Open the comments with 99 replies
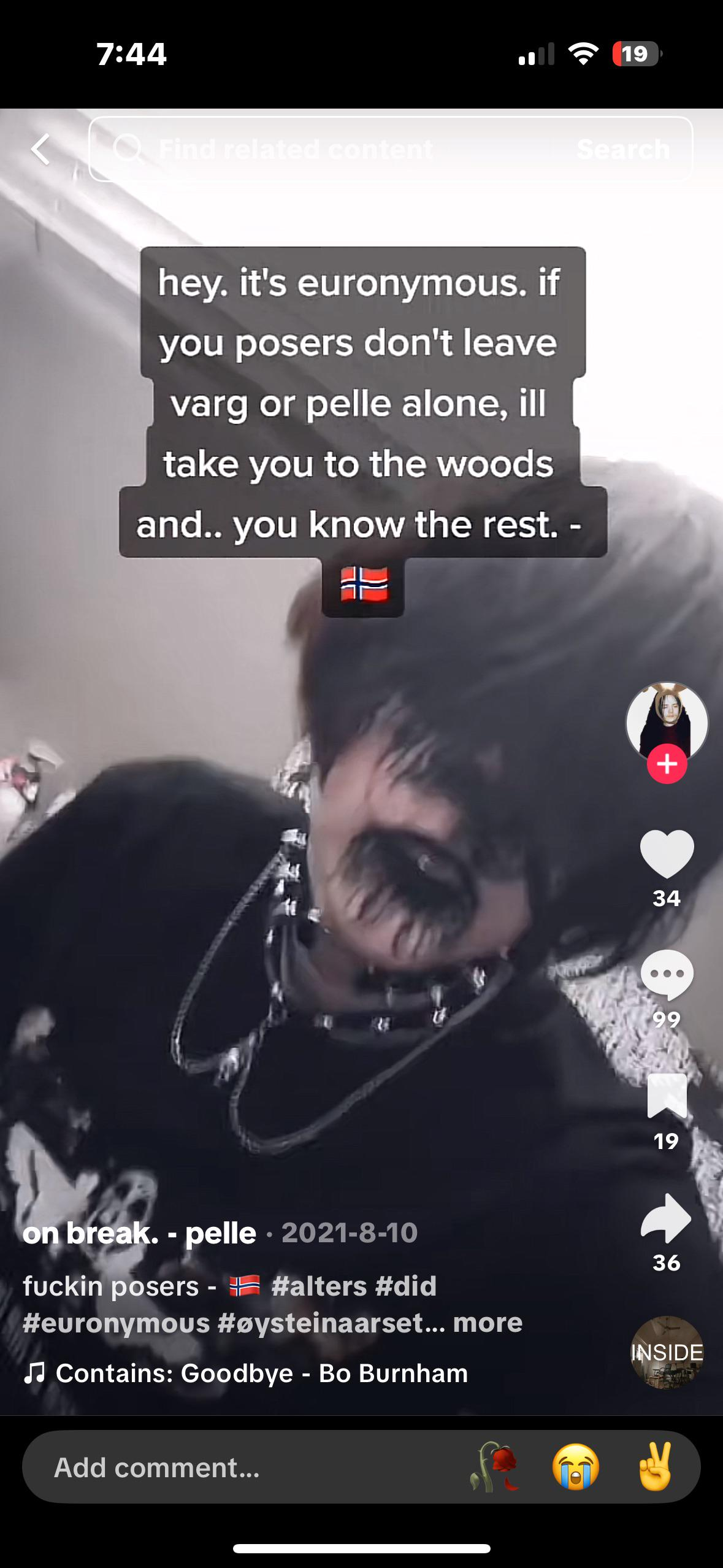Image resolution: width=723 pixels, height=1568 pixels. (x=667, y=974)
